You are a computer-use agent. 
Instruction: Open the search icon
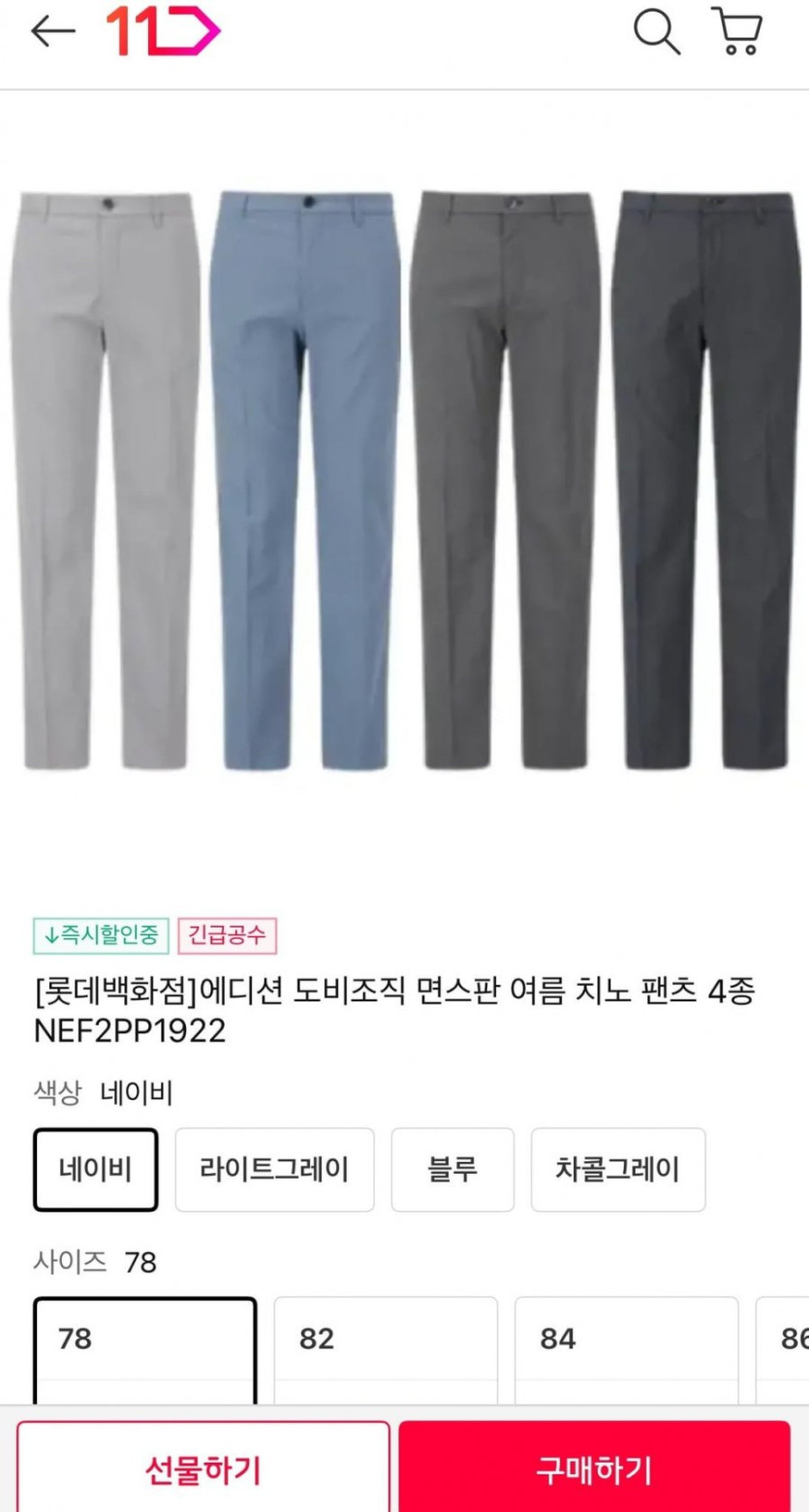pyautogui.click(x=657, y=32)
